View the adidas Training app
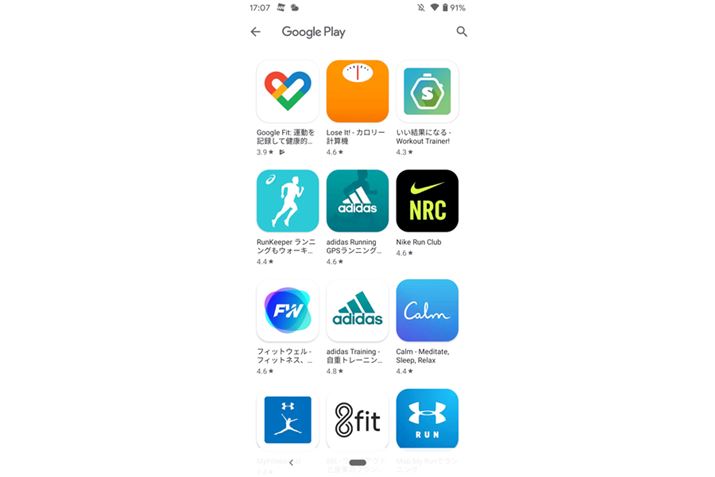 pos(357,311)
